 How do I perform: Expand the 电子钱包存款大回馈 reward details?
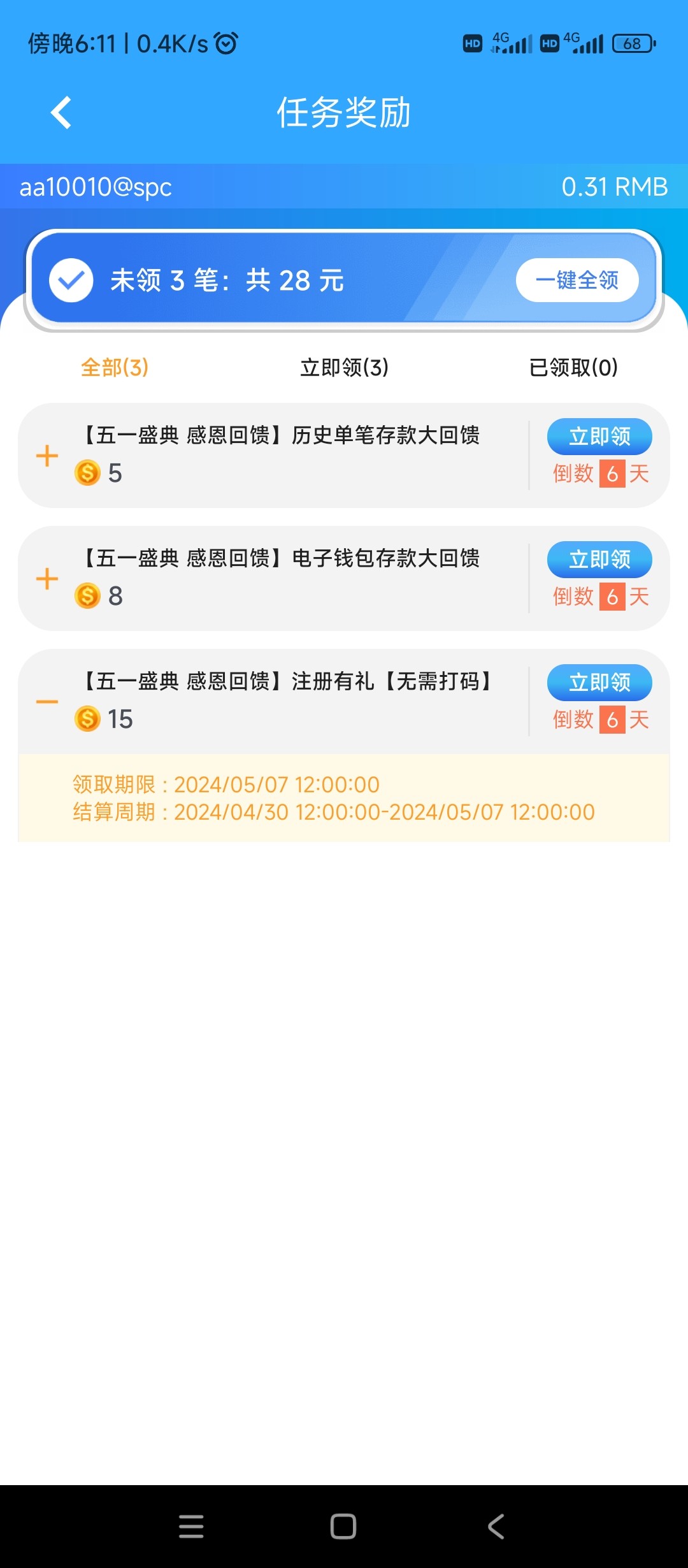47,579
